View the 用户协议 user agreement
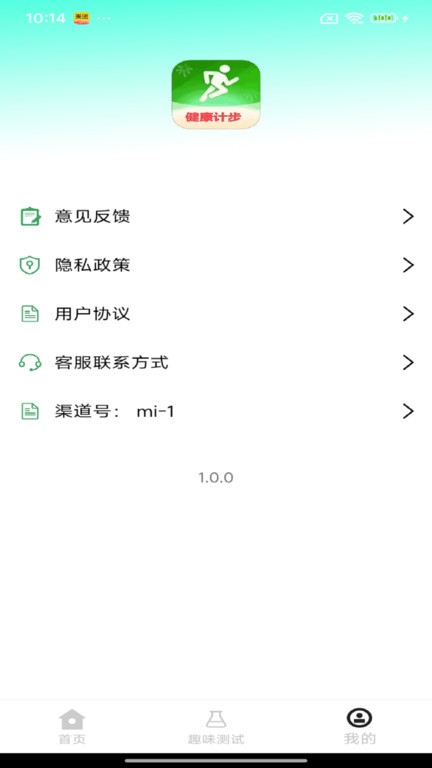This screenshot has height=768, width=432. pos(216,314)
